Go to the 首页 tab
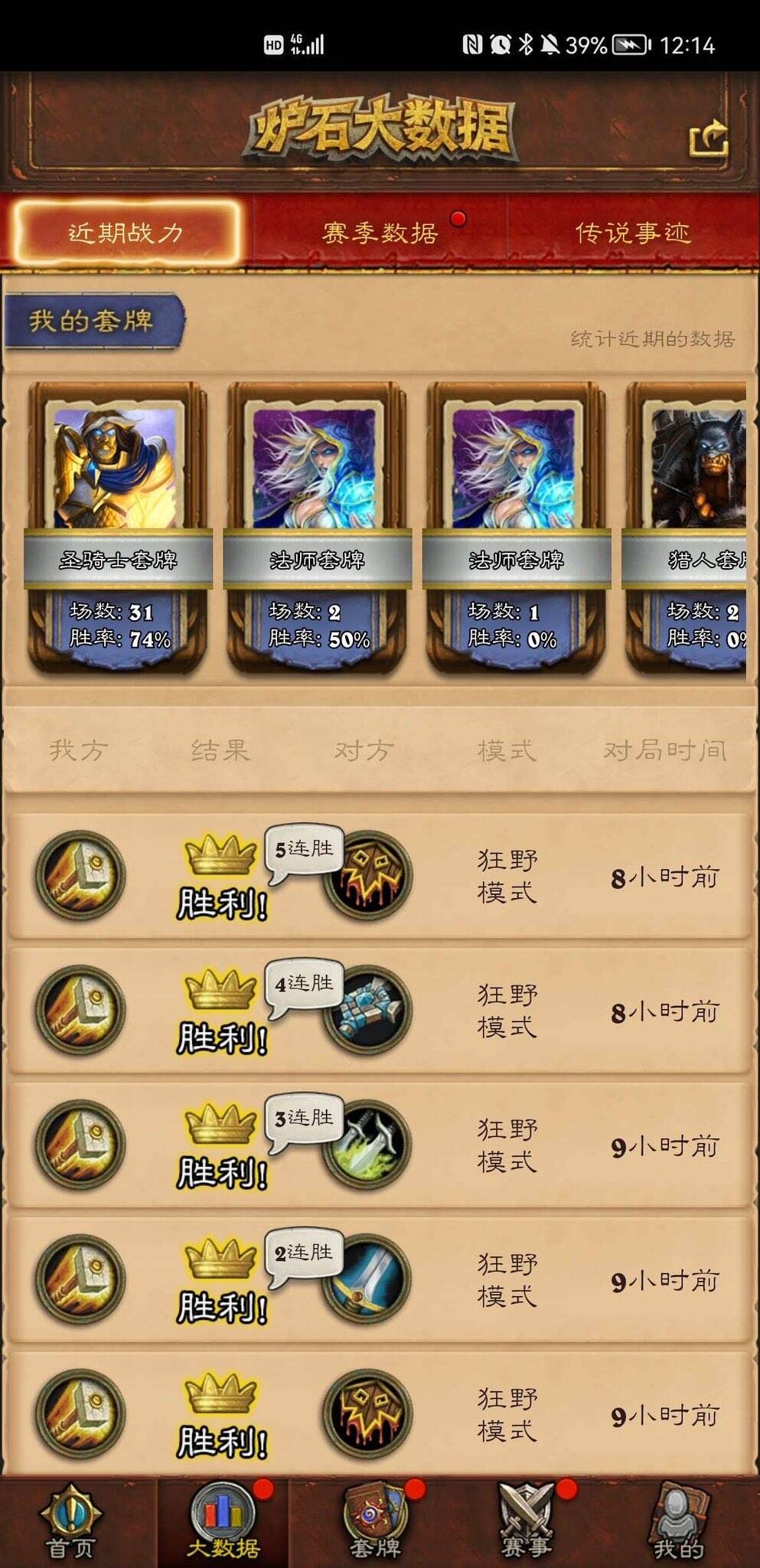 point(70,1524)
